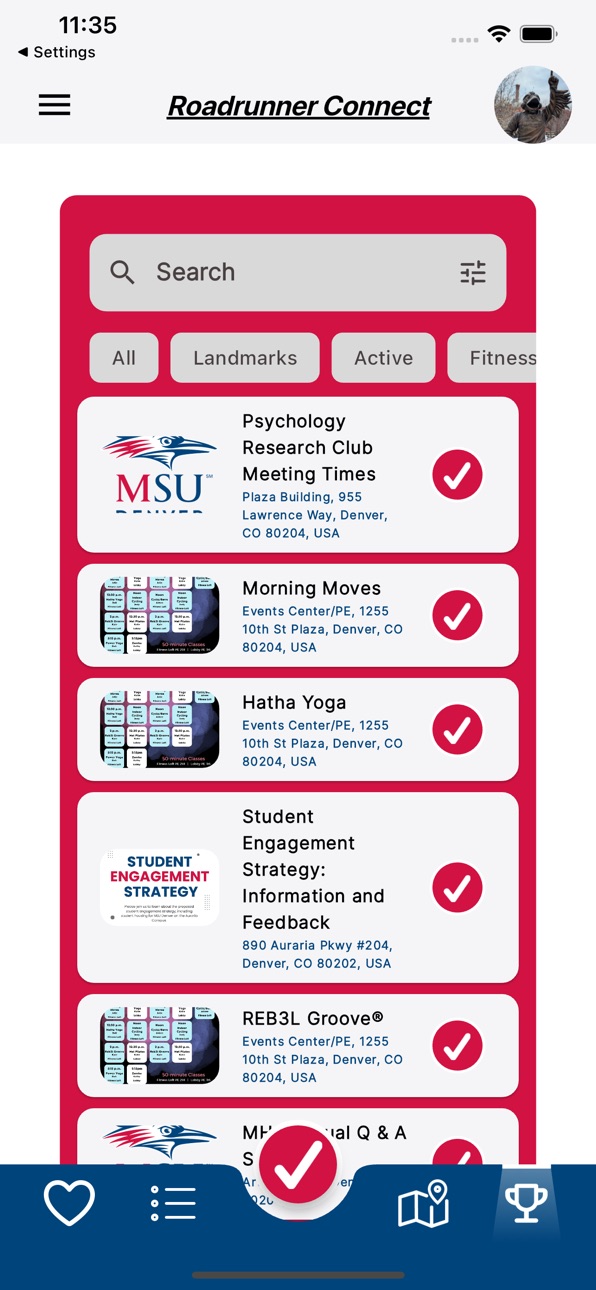Check in to Student Engagement Strategy event
Viewport: 596px width, 1290px height.
[457, 888]
